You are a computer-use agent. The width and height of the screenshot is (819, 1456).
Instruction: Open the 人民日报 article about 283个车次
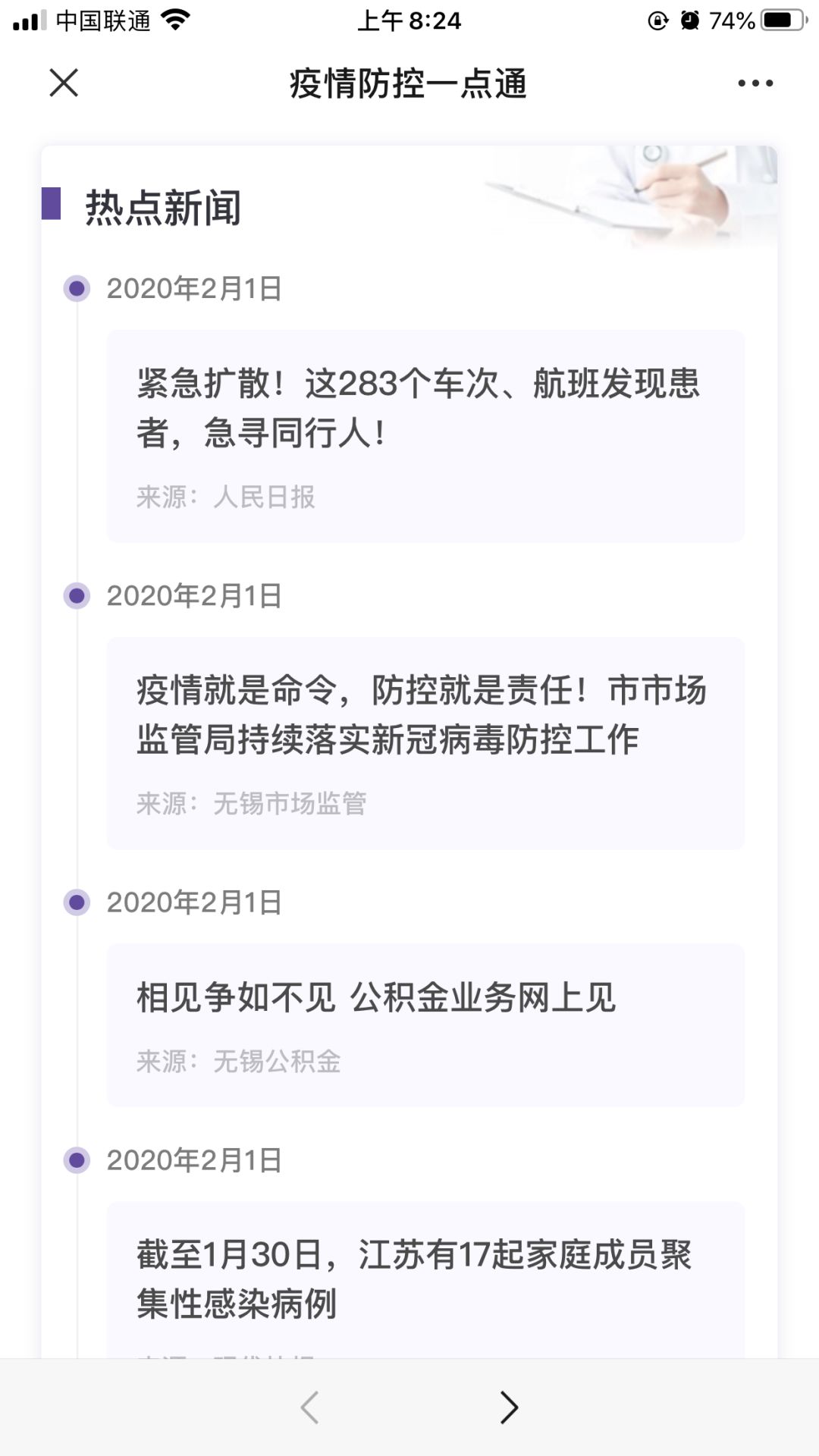(x=425, y=435)
